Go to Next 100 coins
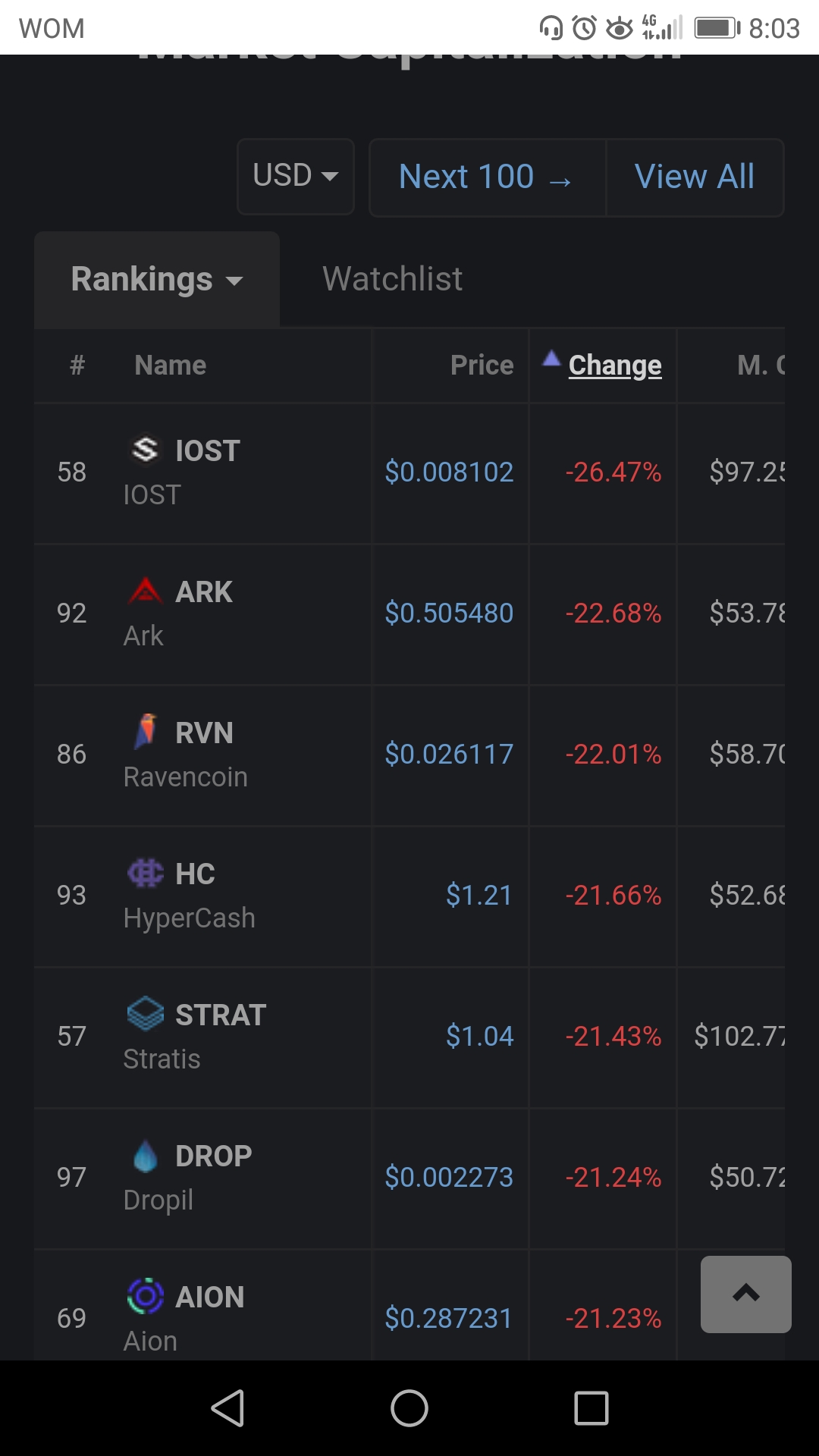The height and width of the screenshot is (1456, 819). point(486,177)
